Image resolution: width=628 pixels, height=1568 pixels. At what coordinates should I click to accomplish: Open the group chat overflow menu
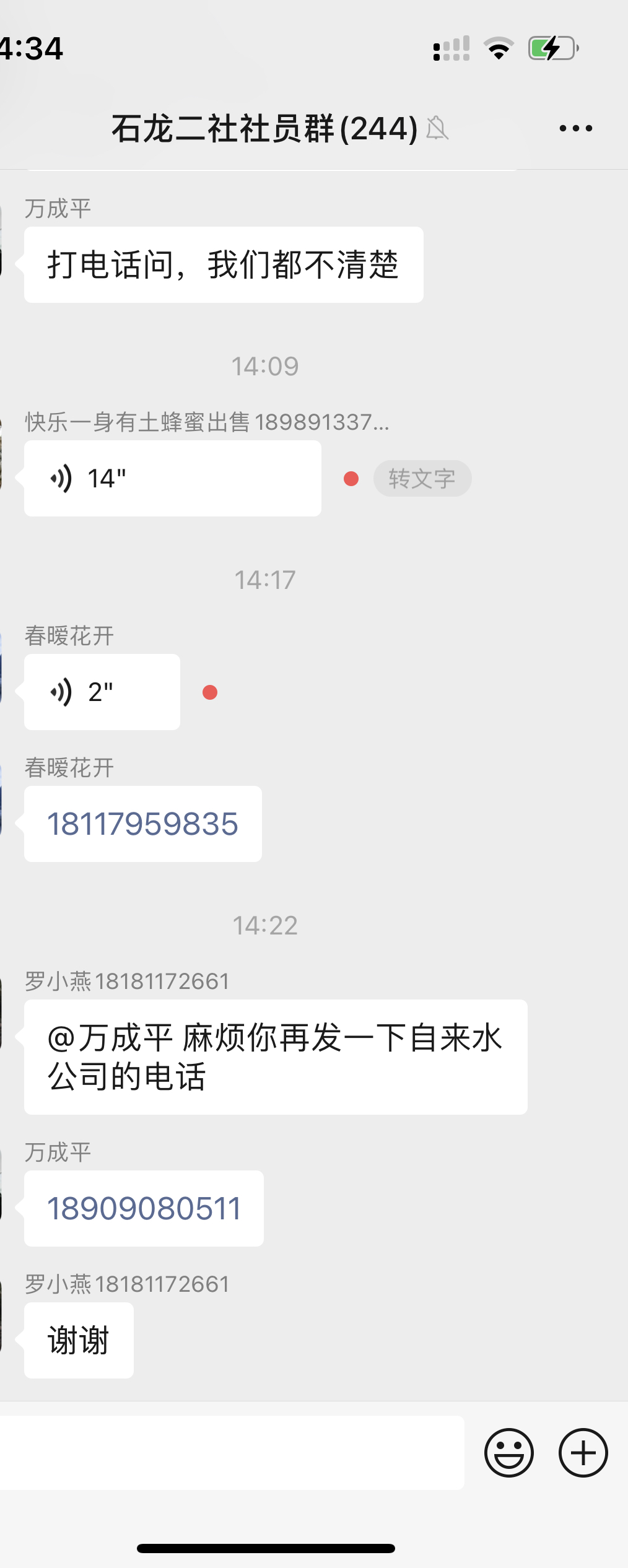pos(575,129)
